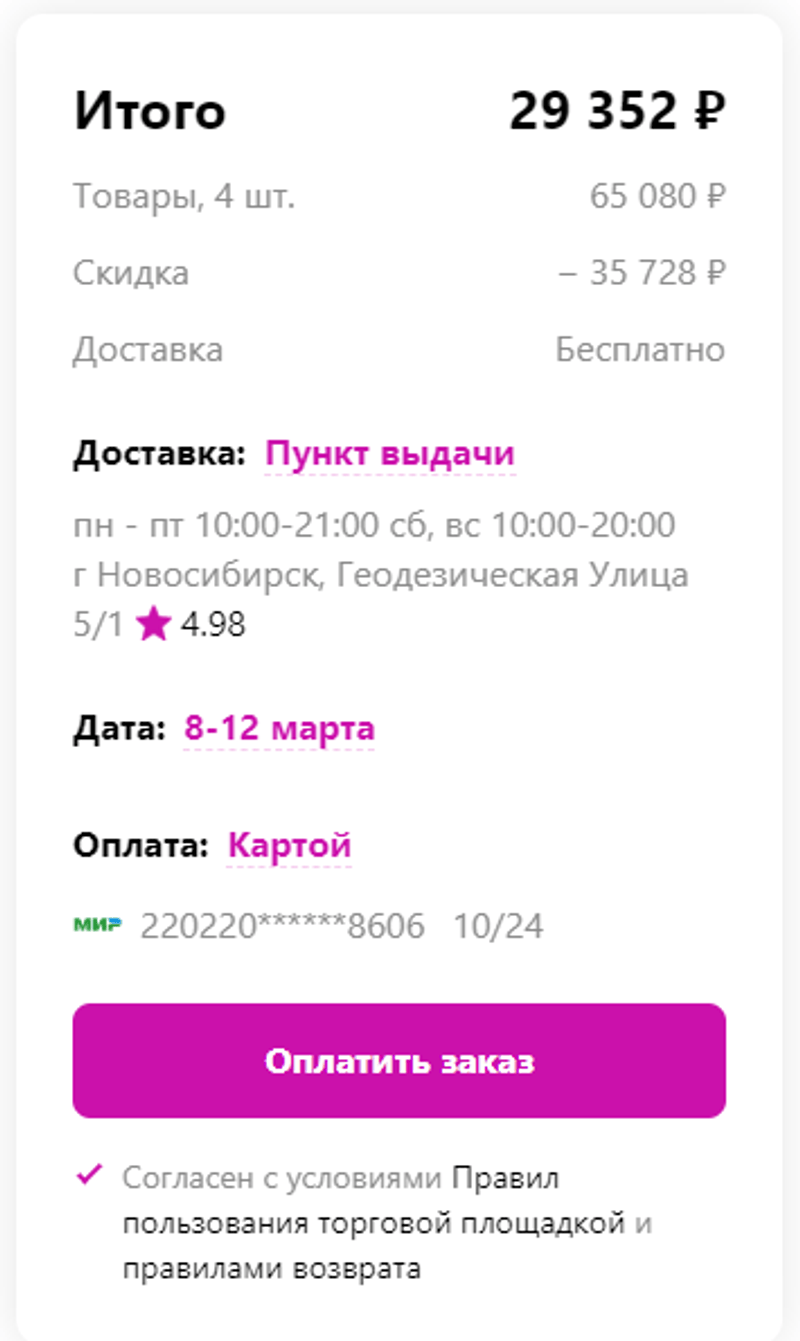Change delivery via Пункт выдачи link

pyautogui.click(x=389, y=454)
